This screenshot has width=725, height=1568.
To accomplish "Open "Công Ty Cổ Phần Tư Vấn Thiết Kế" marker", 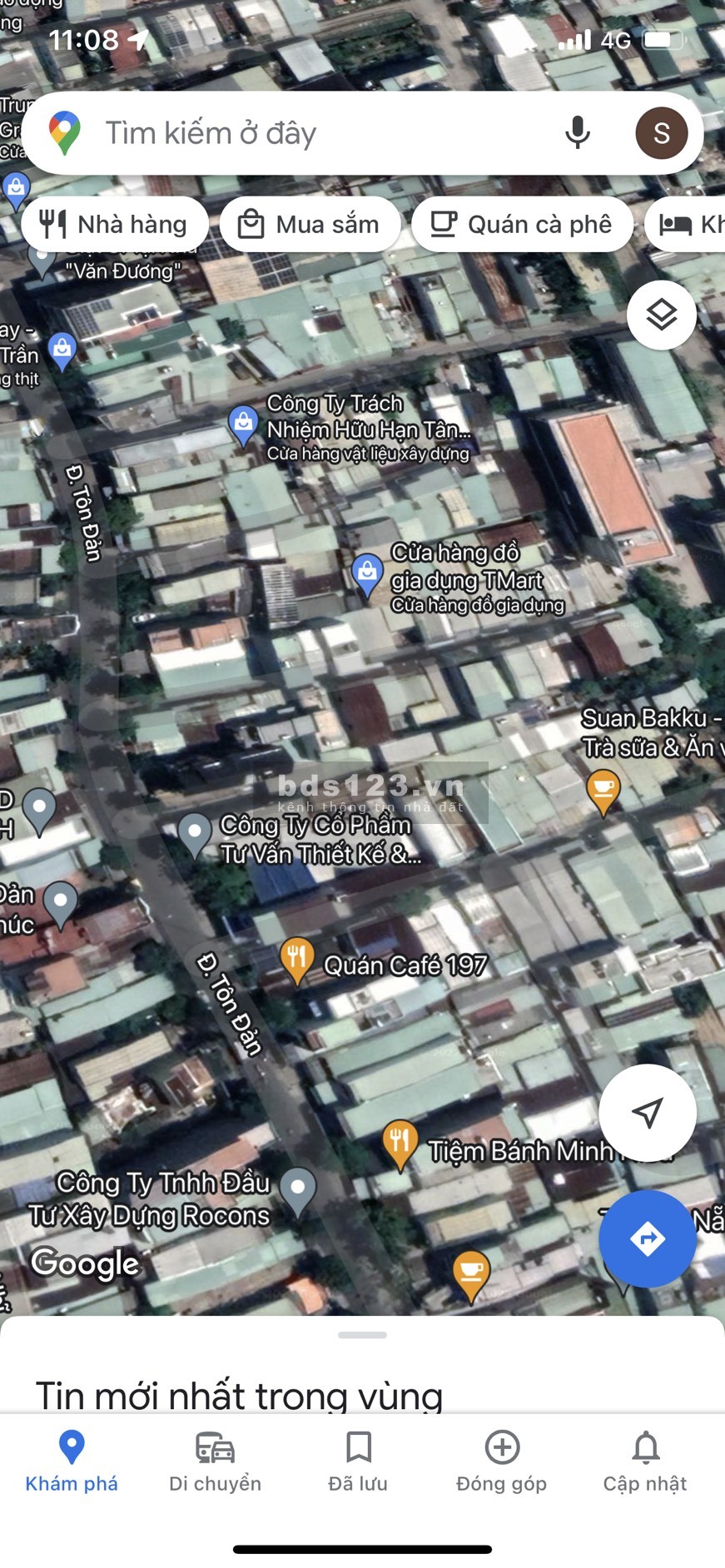I will click(x=195, y=833).
